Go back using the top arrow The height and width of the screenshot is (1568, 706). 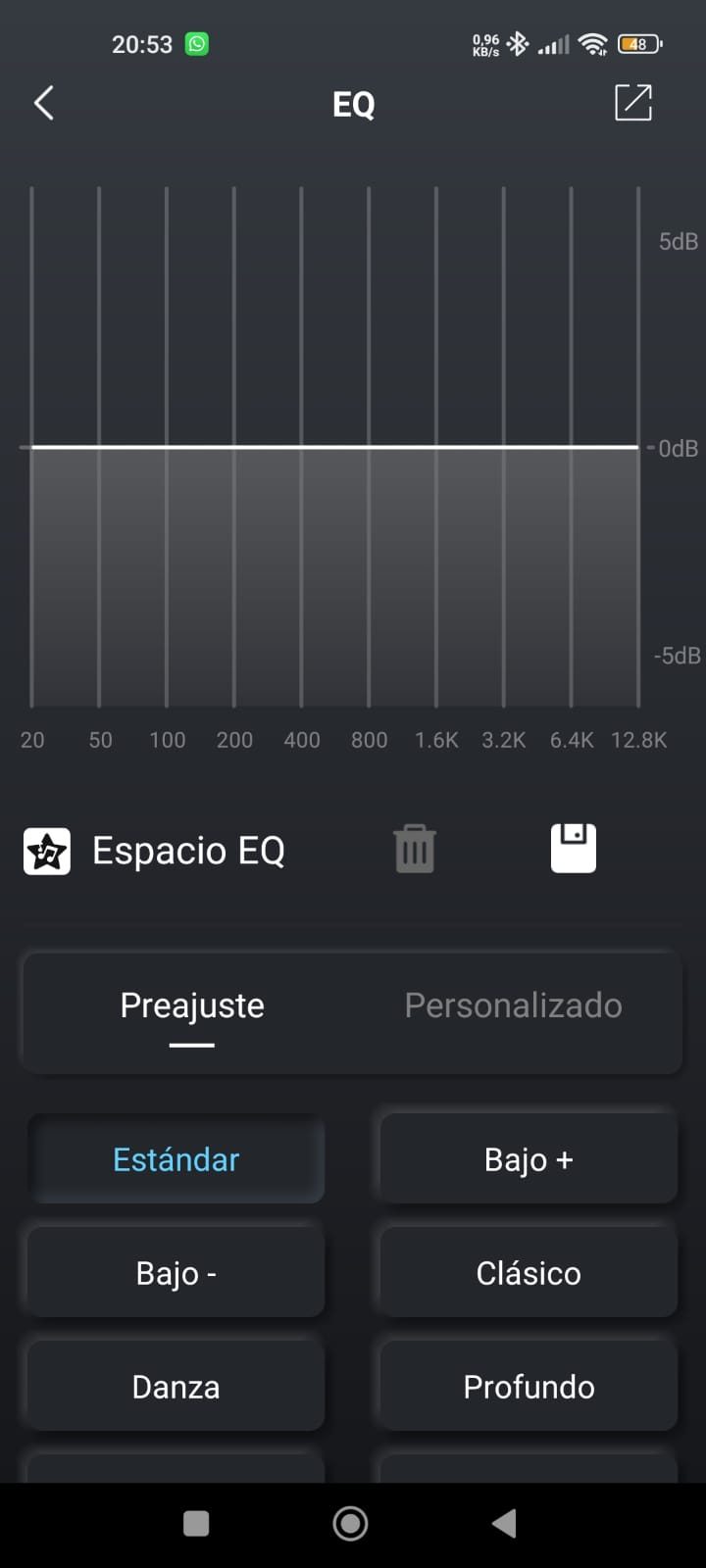[44, 103]
